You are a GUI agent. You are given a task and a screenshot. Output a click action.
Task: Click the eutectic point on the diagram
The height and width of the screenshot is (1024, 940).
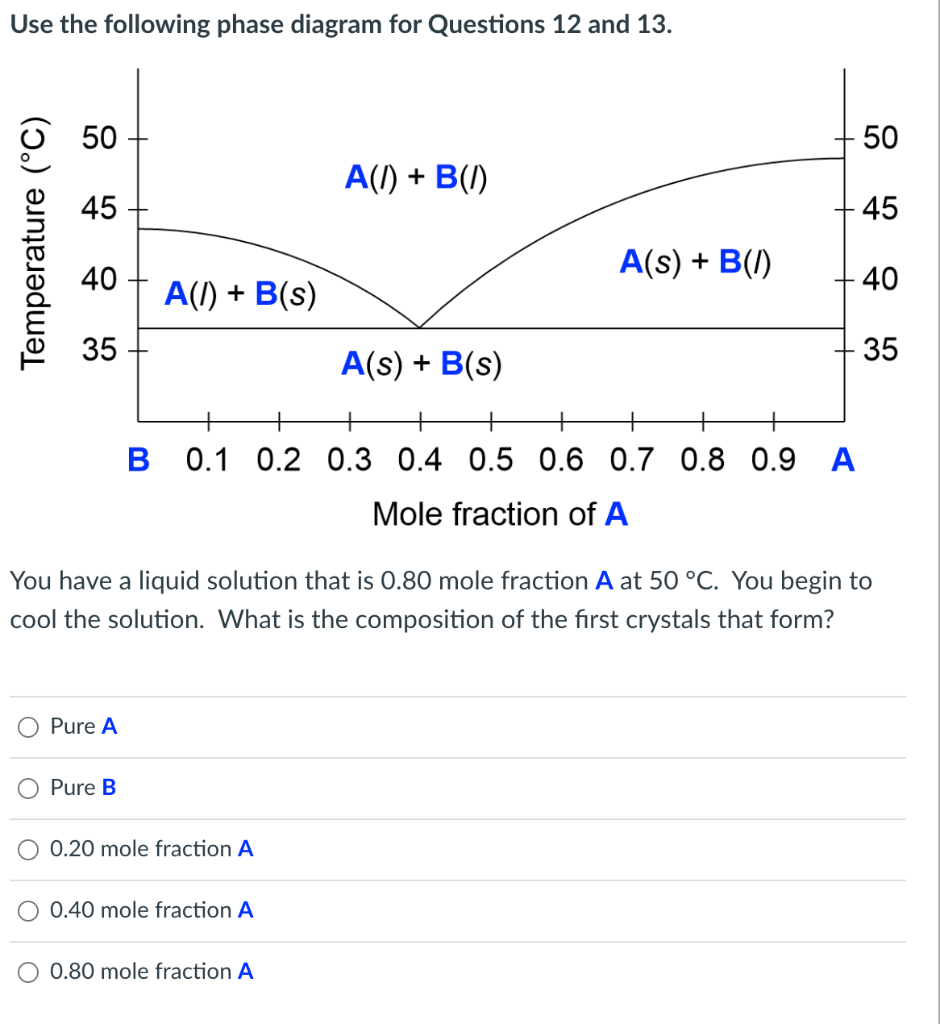tap(419, 325)
